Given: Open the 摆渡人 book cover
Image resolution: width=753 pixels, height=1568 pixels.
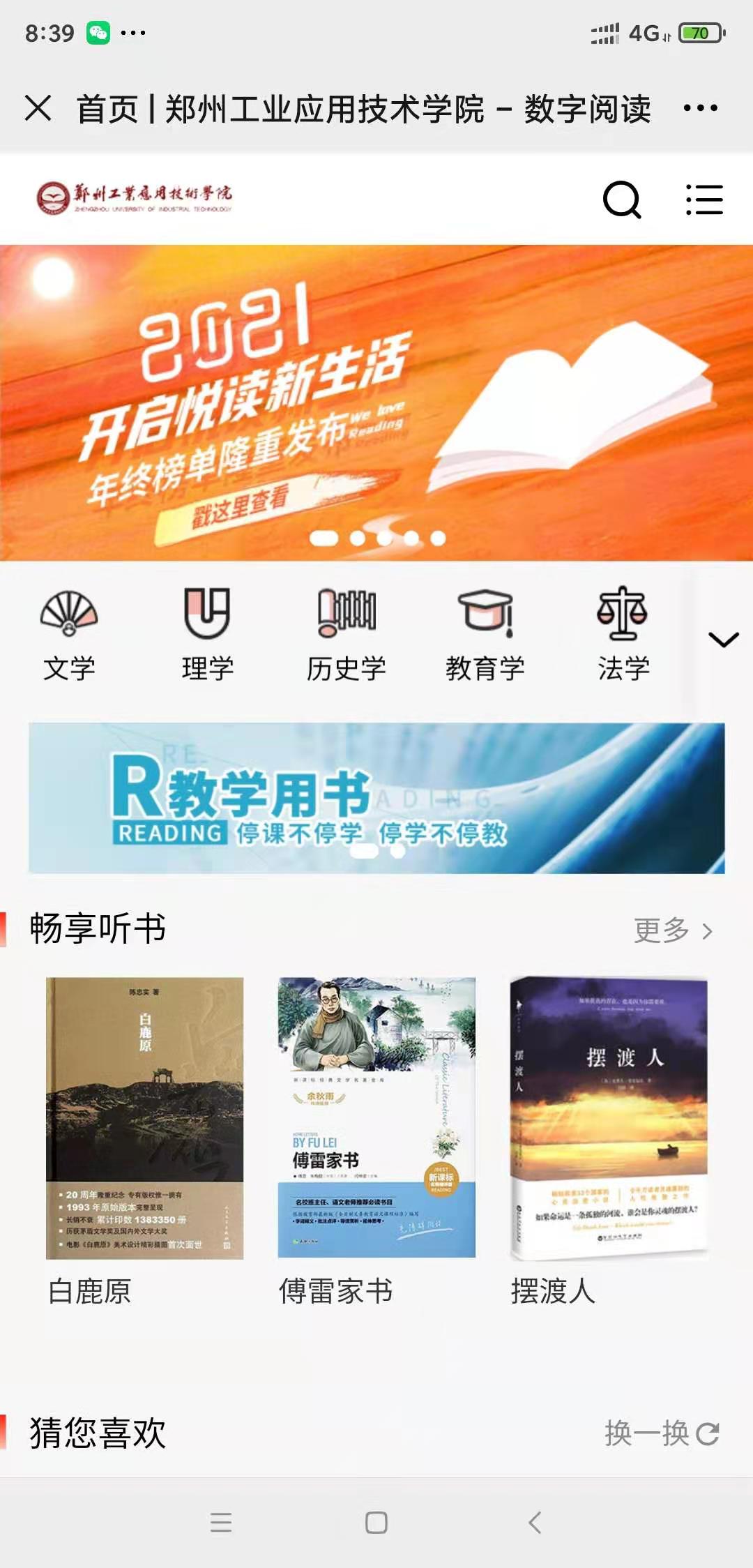Looking at the screenshot, I should click(609, 1117).
